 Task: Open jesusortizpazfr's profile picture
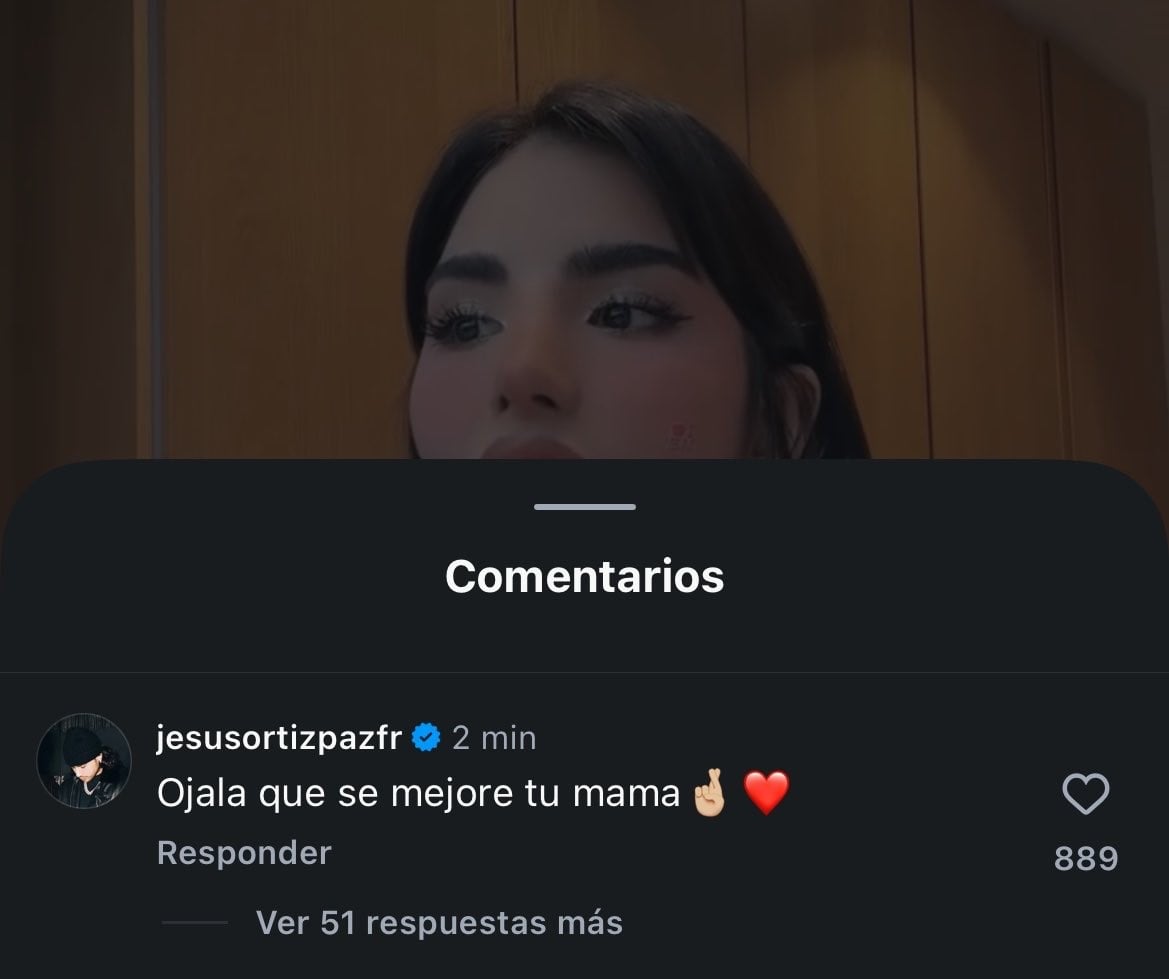[84, 761]
